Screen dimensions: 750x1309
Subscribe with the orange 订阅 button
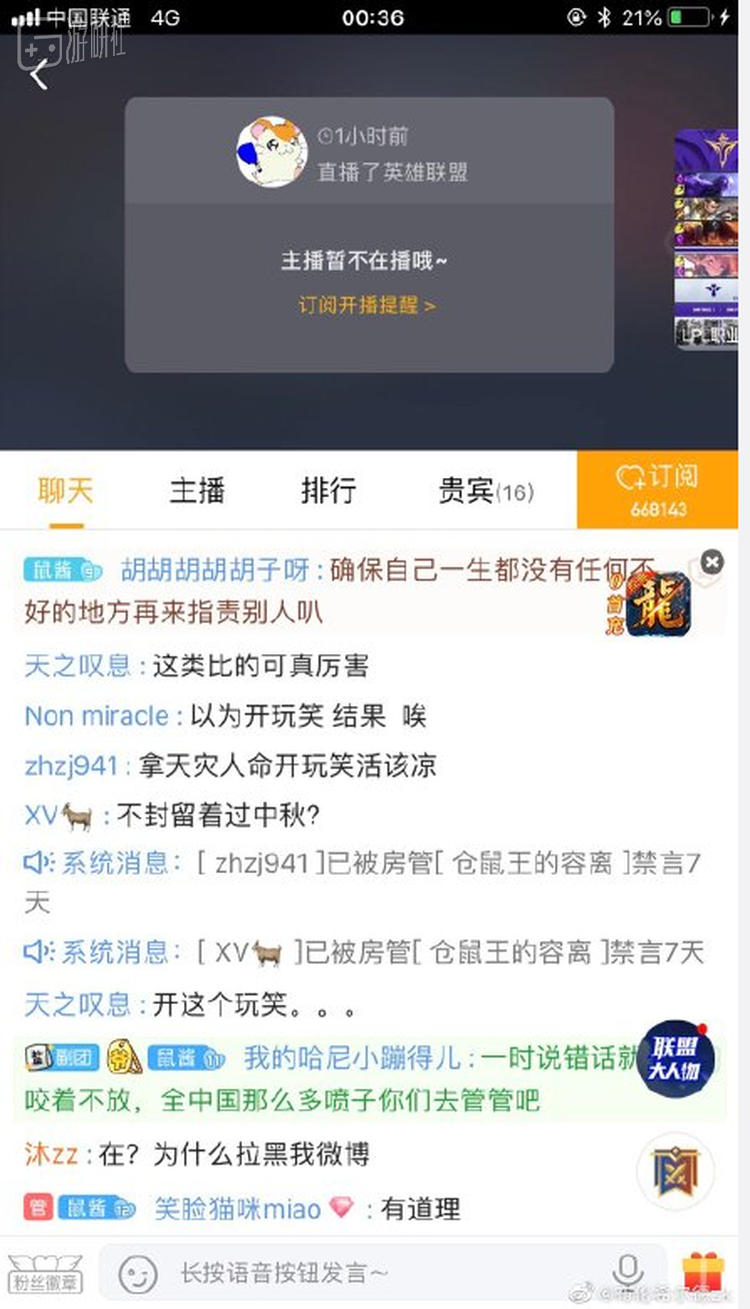(x=658, y=489)
